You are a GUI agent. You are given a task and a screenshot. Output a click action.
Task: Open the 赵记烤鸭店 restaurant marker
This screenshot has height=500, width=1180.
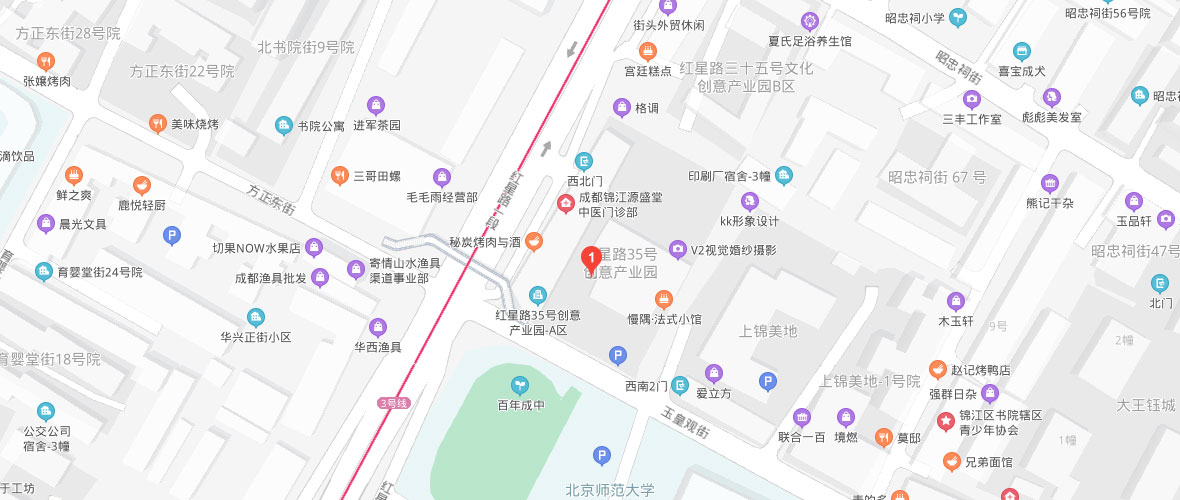pos(937,369)
